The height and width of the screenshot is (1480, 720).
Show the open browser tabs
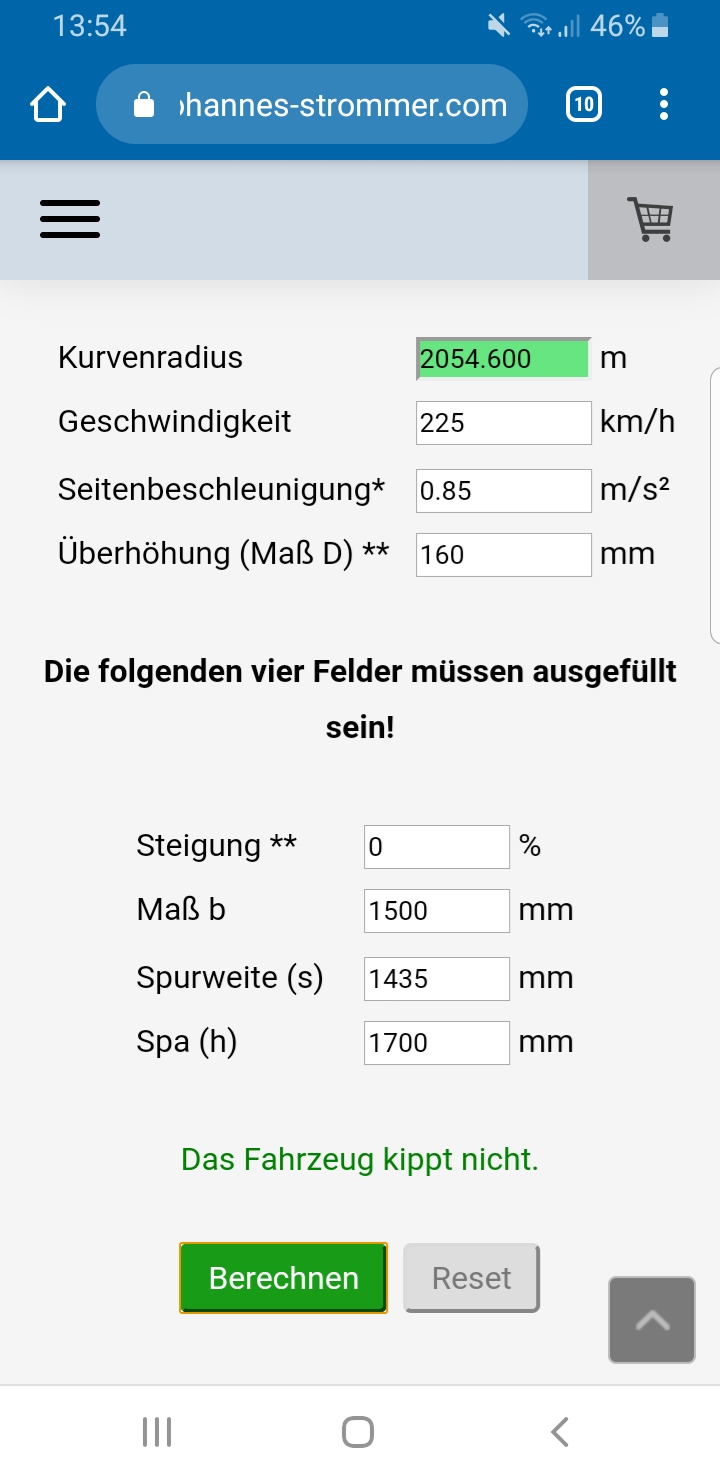click(584, 105)
